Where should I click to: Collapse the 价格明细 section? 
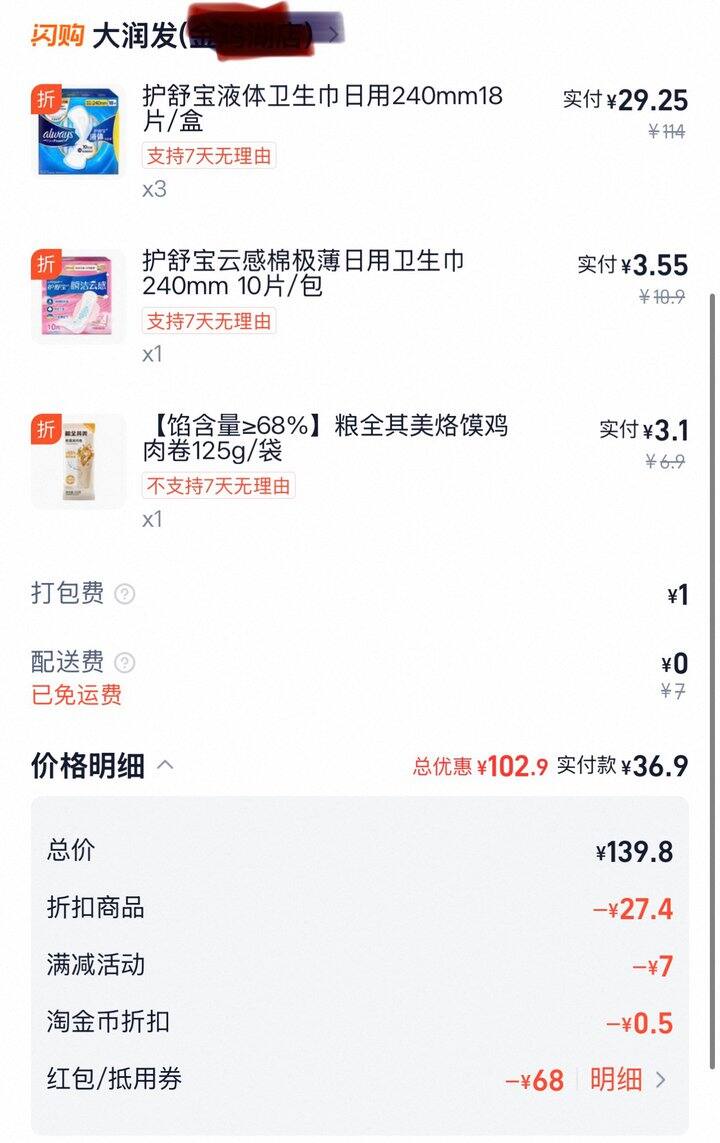166,766
